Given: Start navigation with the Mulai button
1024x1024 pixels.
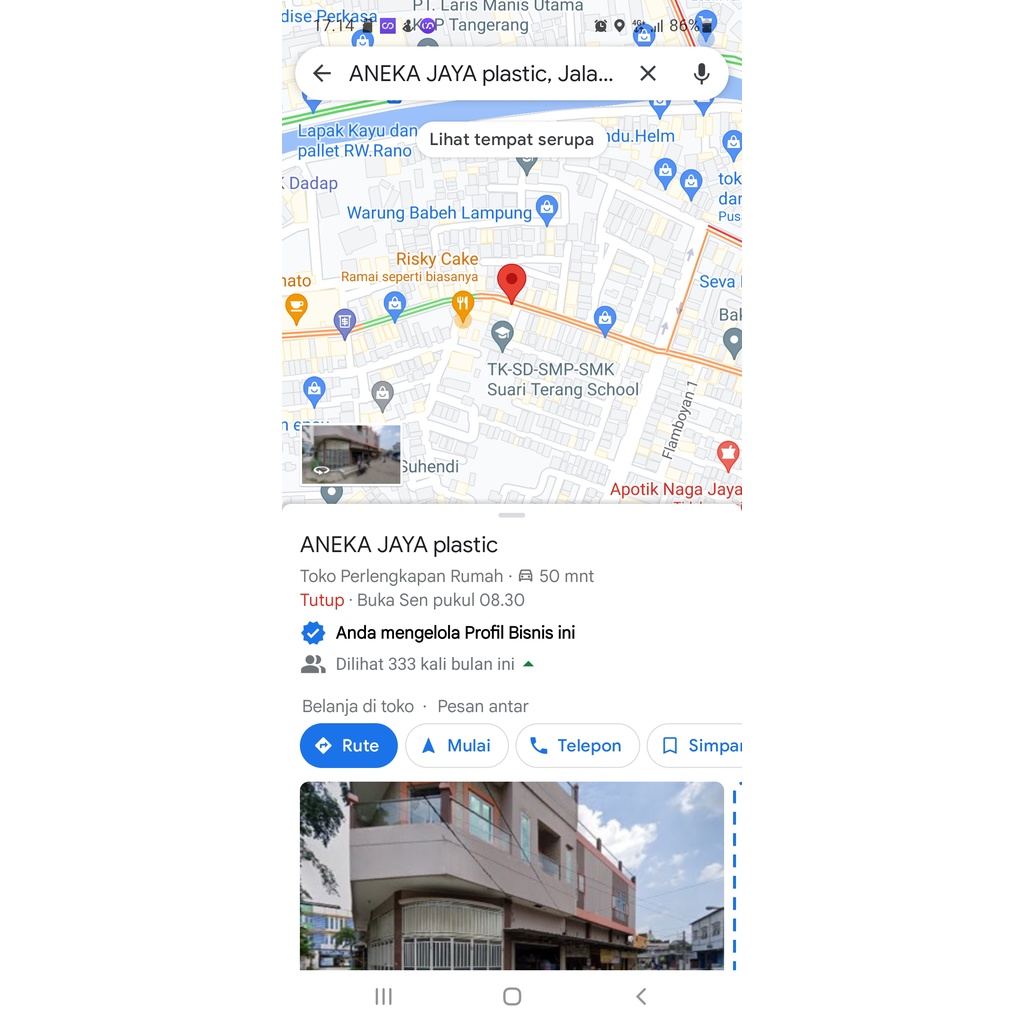Looking at the screenshot, I should 456,746.
